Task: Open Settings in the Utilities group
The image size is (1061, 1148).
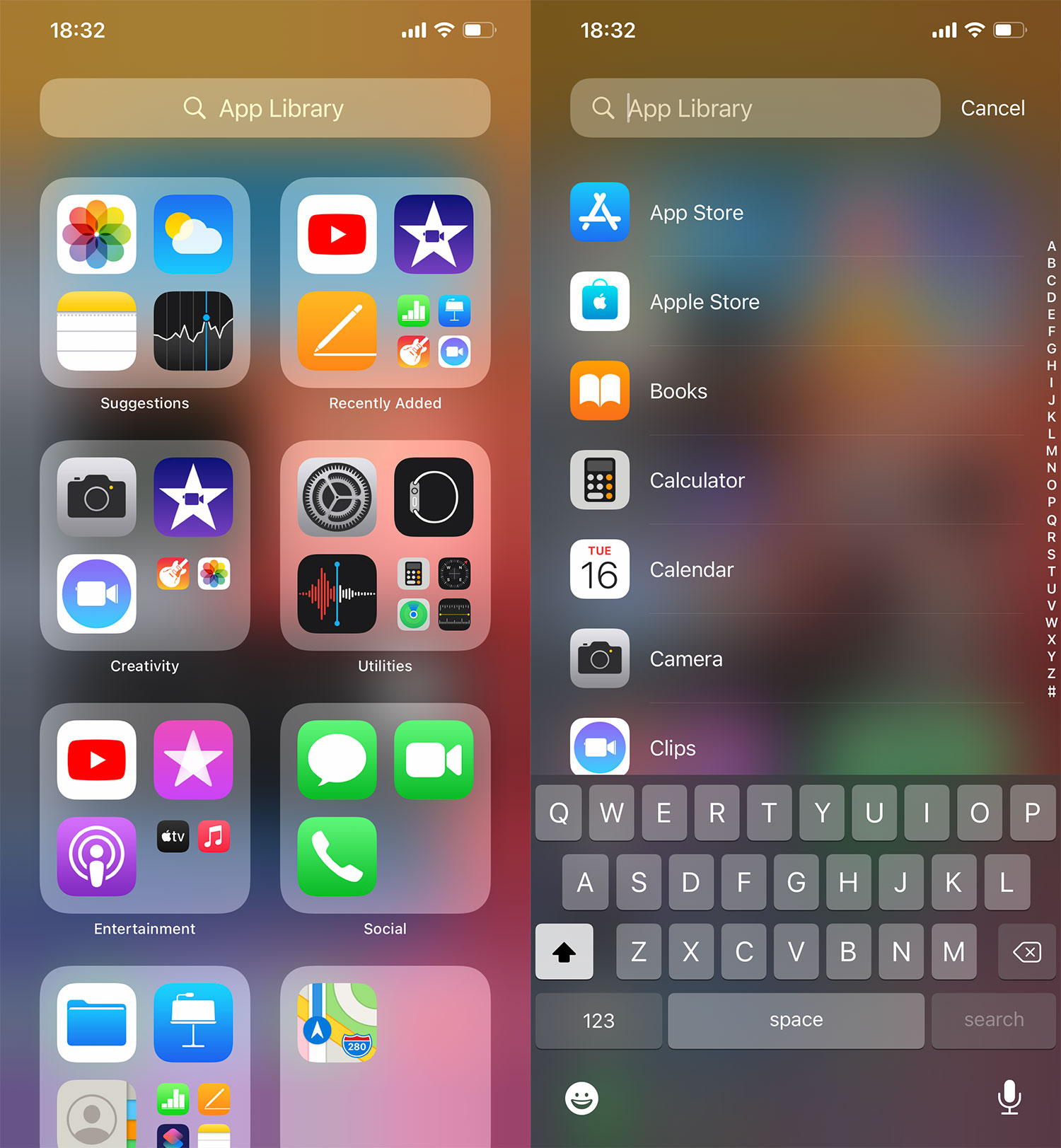Action: point(337,497)
